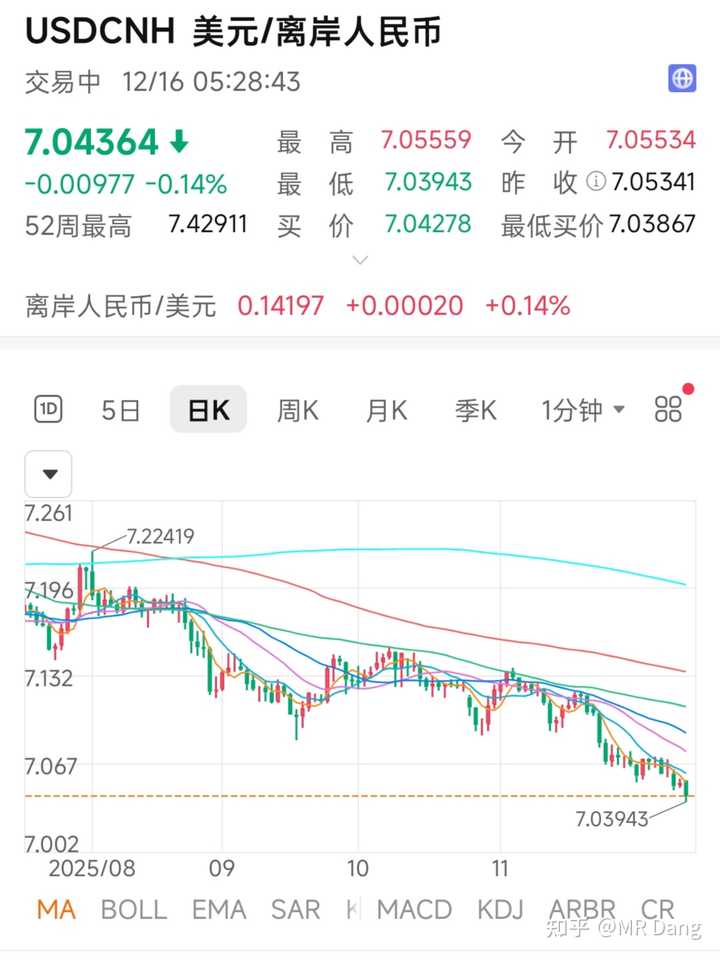Select the KDJ indicator
The width and height of the screenshot is (720, 960).
500,909
